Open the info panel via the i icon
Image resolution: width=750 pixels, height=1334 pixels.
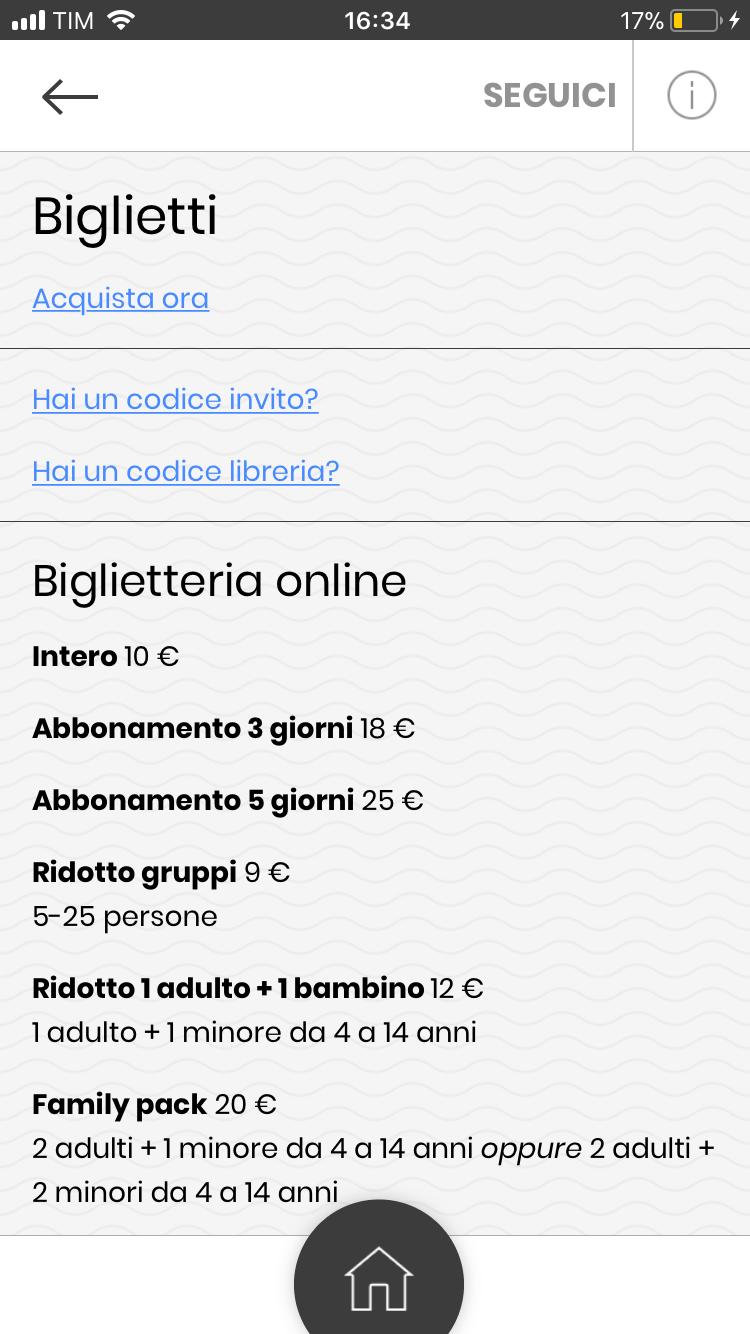click(690, 96)
